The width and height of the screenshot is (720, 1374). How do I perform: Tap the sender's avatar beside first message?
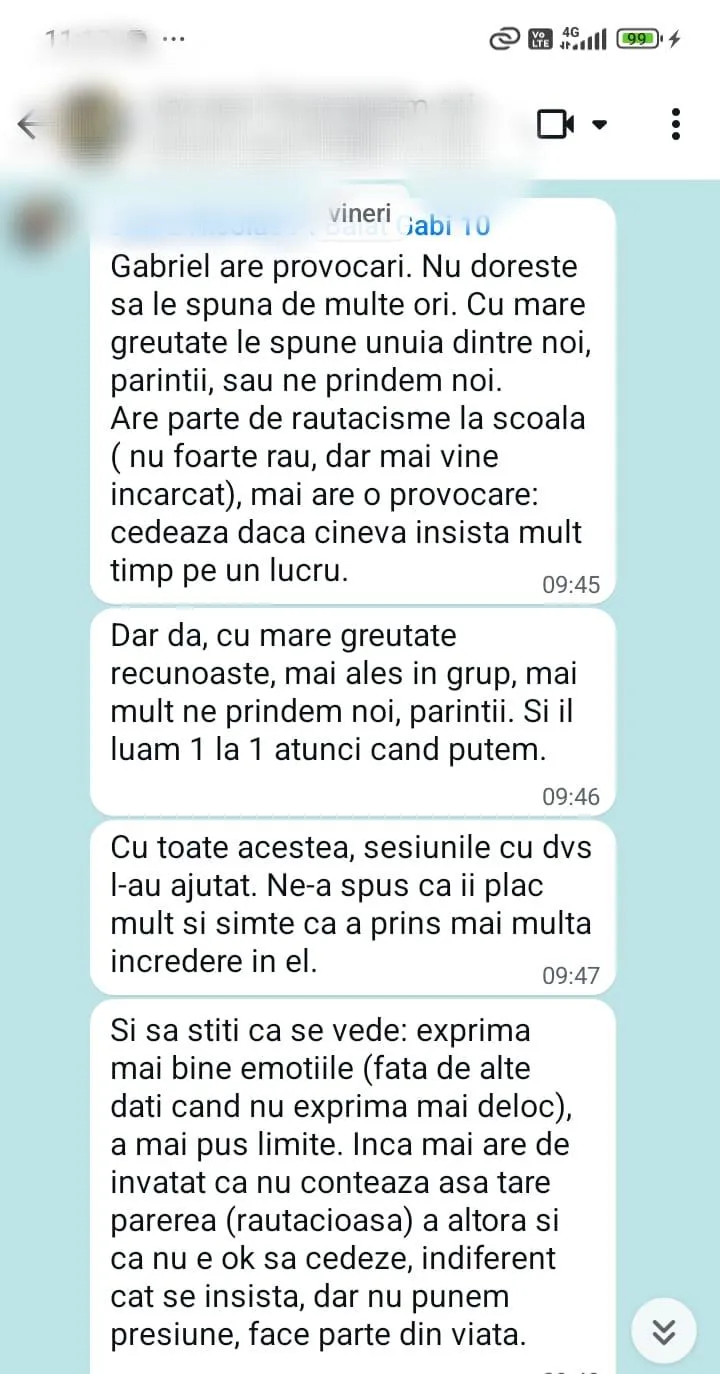(x=40, y=225)
